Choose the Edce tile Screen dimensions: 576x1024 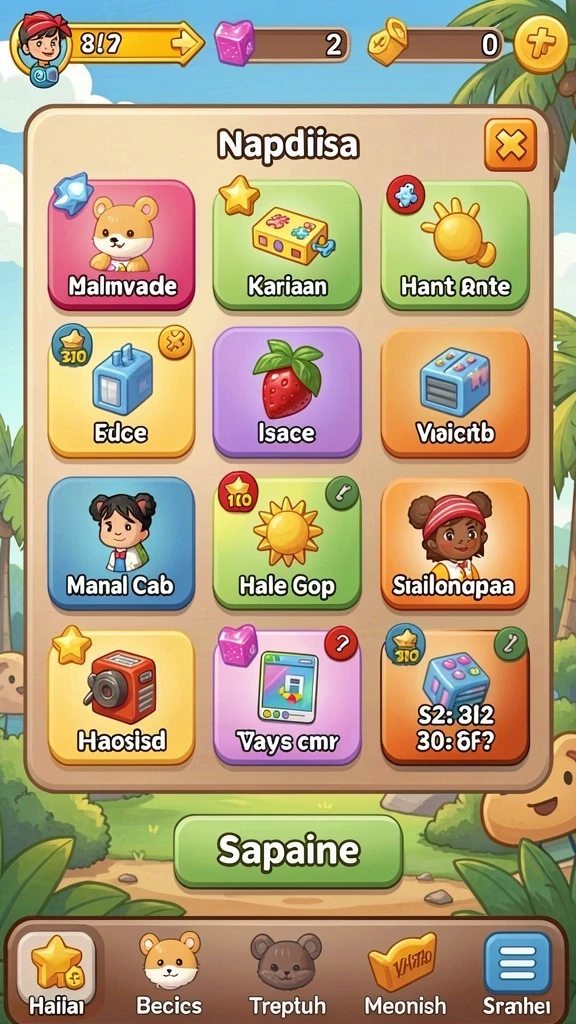(121, 392)
